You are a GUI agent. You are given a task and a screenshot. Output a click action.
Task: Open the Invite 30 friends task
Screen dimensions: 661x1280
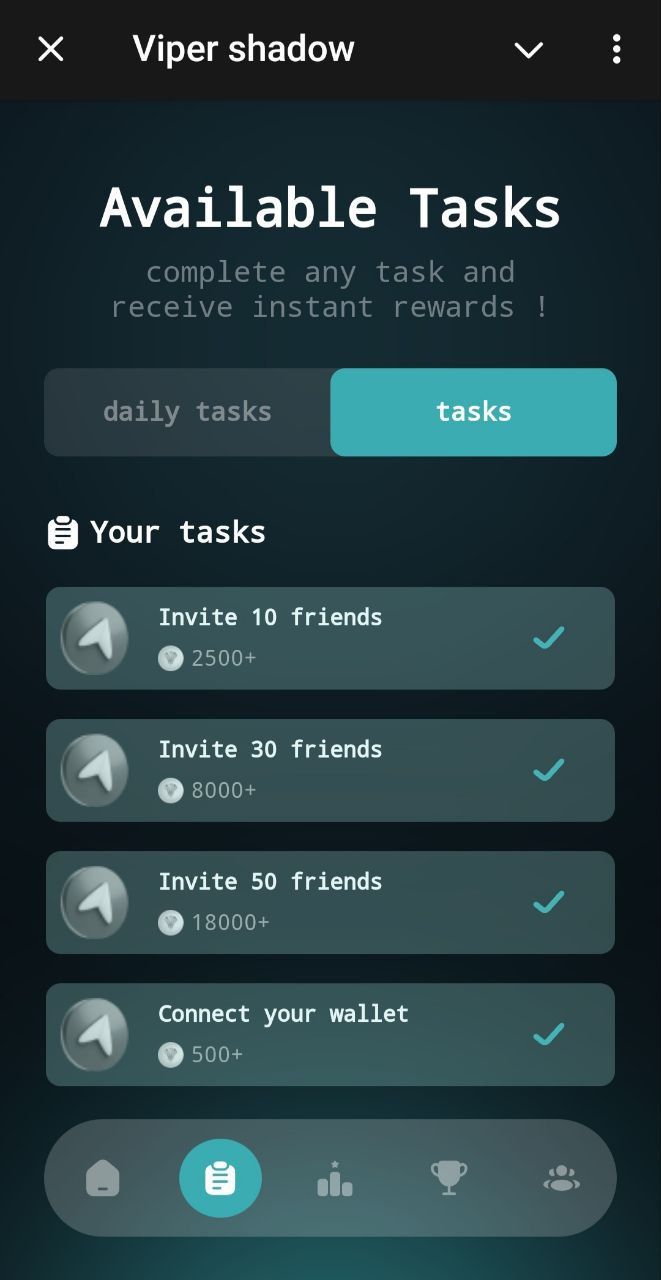point(330,770)
